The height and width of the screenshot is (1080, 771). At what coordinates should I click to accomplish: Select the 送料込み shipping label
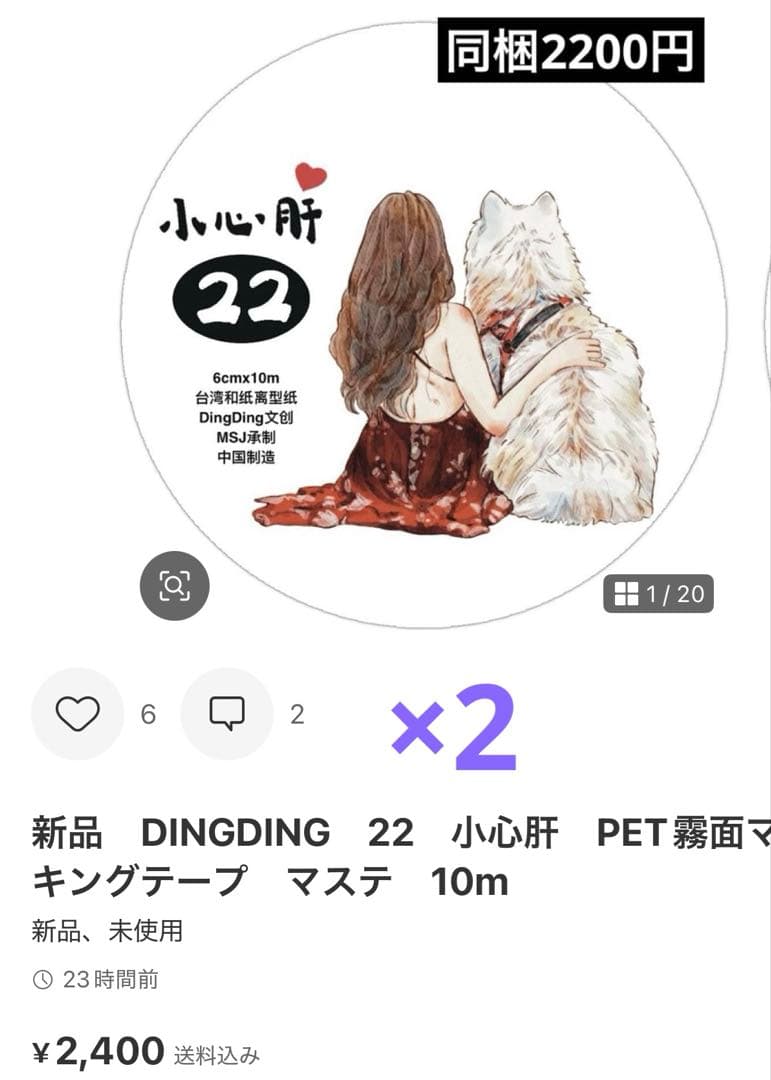(x=220, y=1052)
